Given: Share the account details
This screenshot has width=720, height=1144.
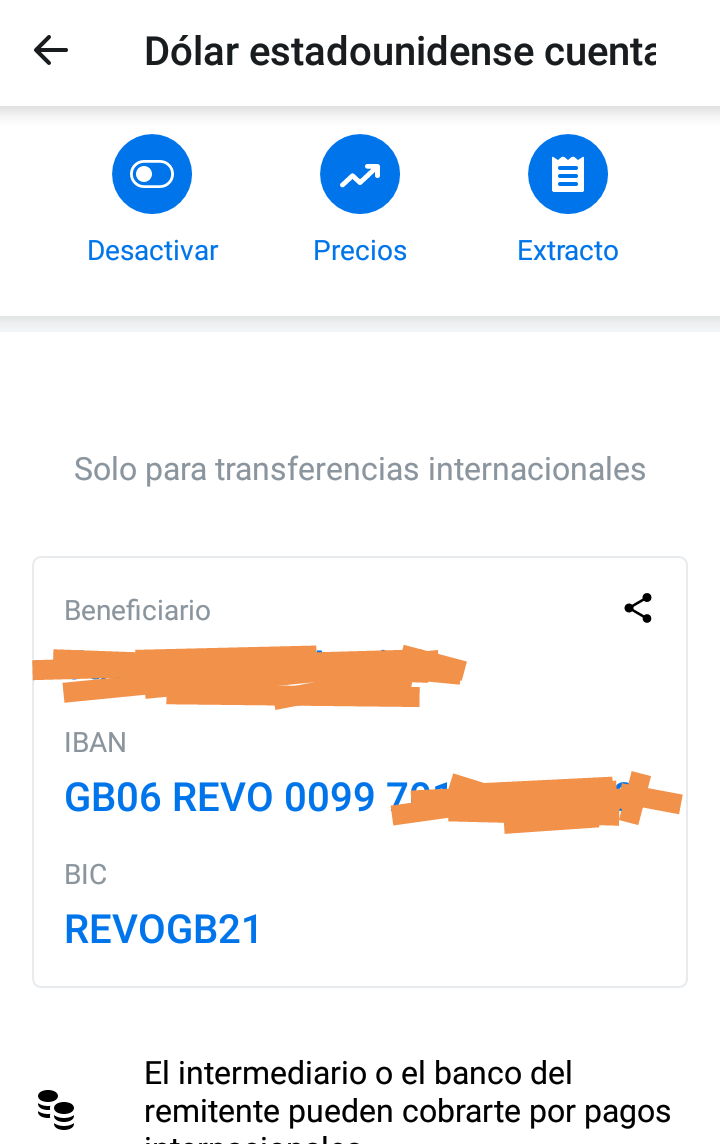Looking at the screenshot, I should click(x=638, y=608).
